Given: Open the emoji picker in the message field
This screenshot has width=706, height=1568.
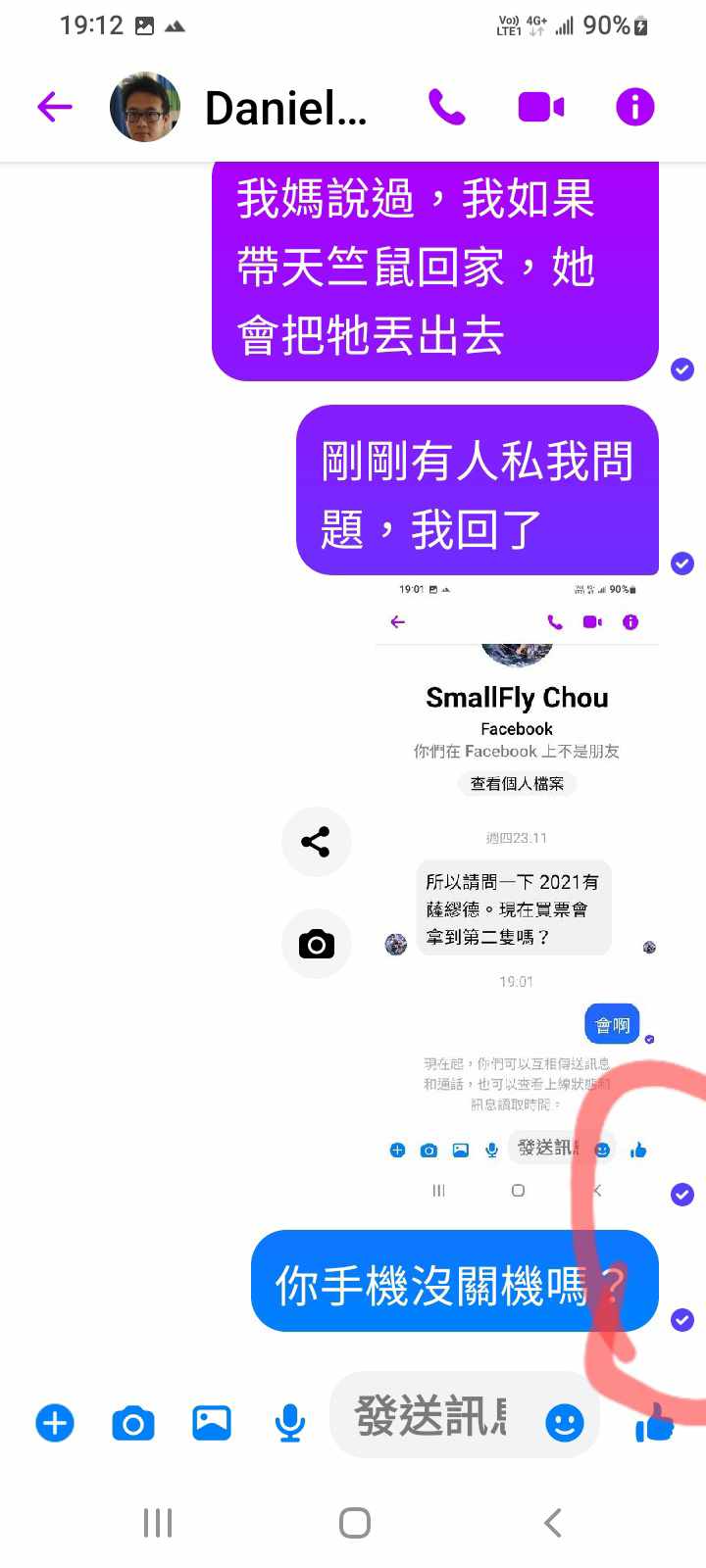Looking at the screenshot, I should click(565, 1422).
